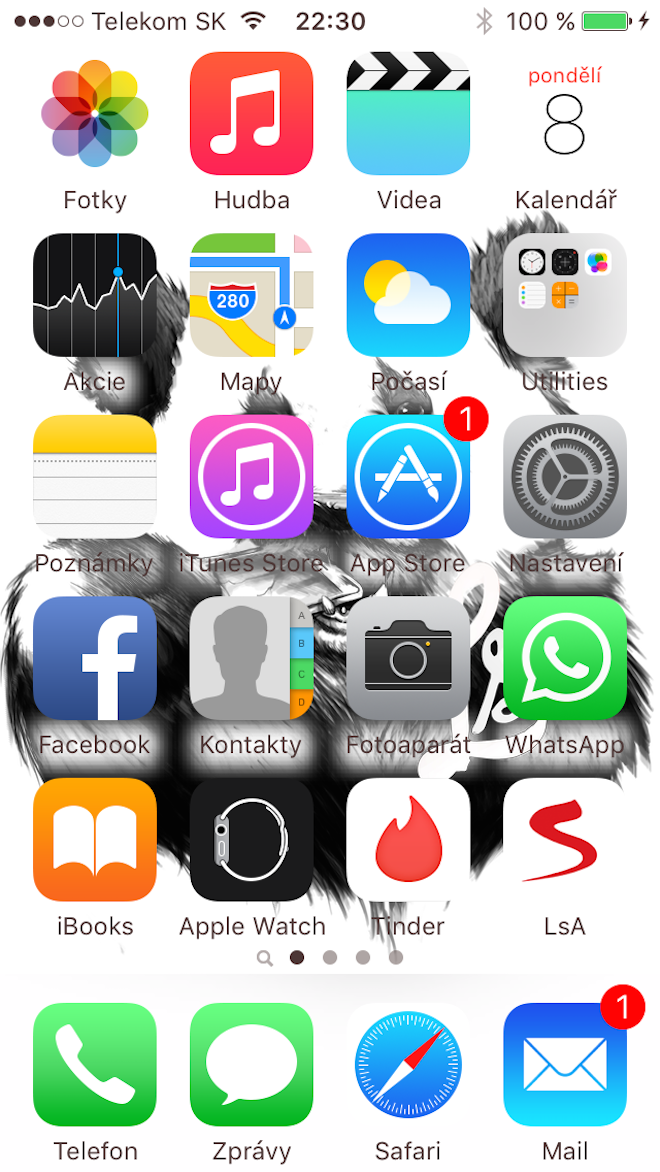Image resolution: width=660 pixels, height=1172 pixels.
Task: Open Nastavení settings
Action: pyautogui.click(x=565, y=477)
